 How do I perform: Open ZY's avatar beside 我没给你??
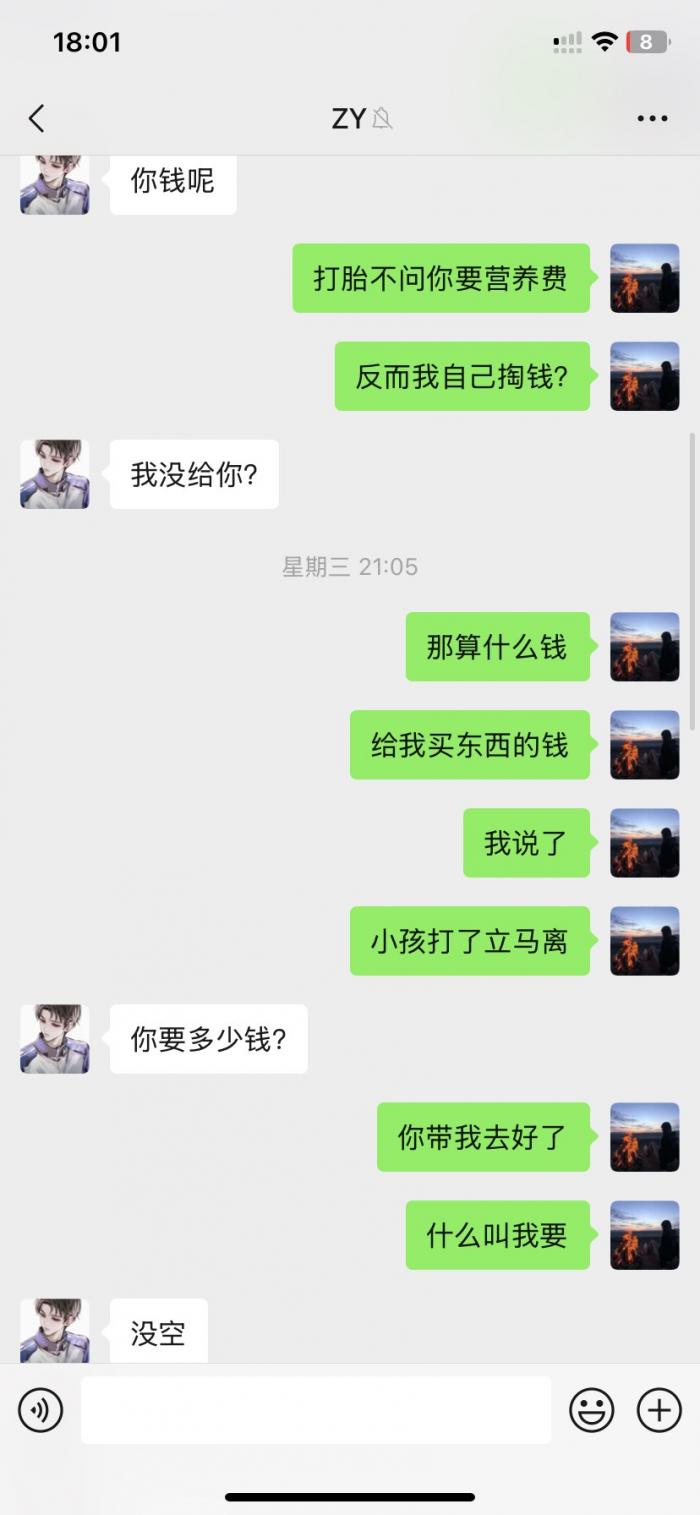pyautogui.click(x=55, y=474)
